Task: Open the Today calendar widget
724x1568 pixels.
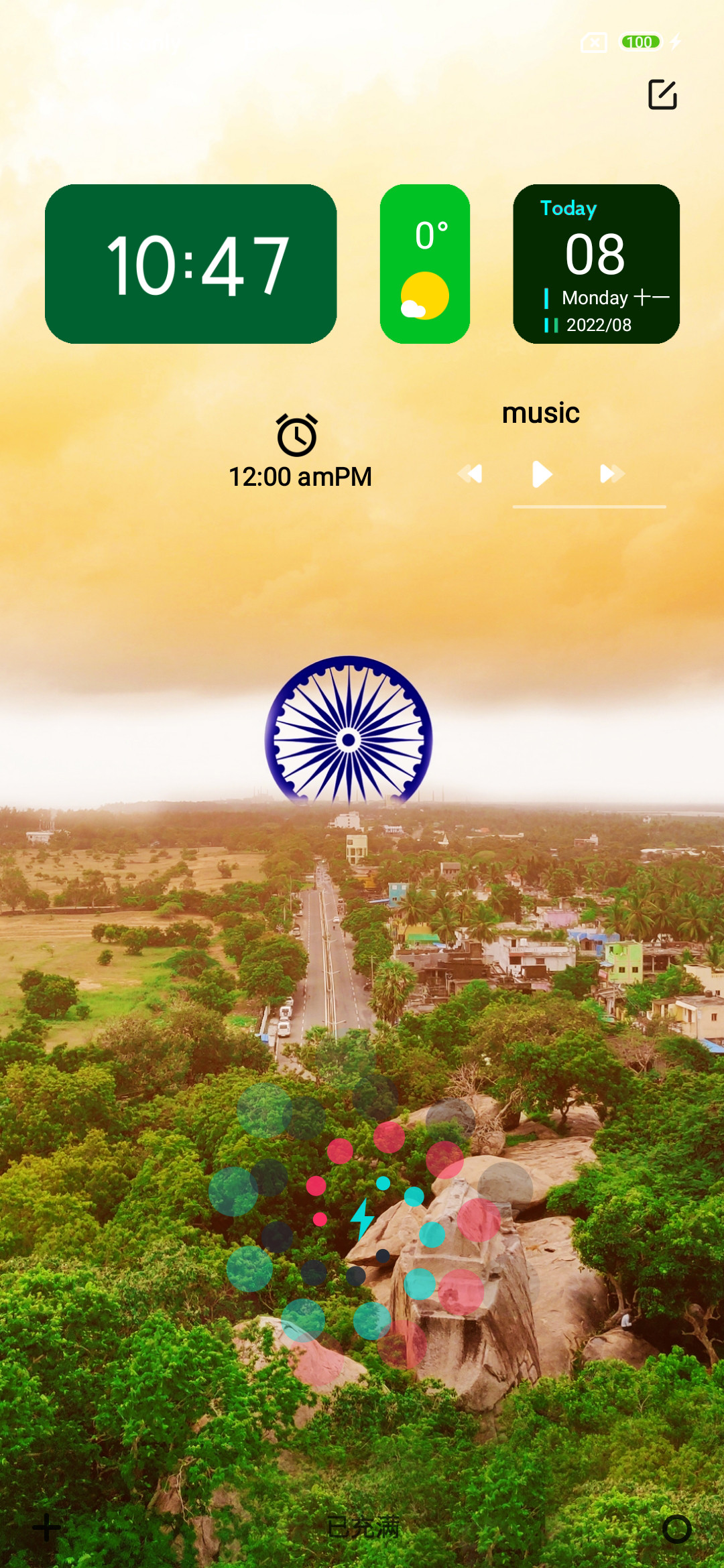Action: [x=597, y=264]
